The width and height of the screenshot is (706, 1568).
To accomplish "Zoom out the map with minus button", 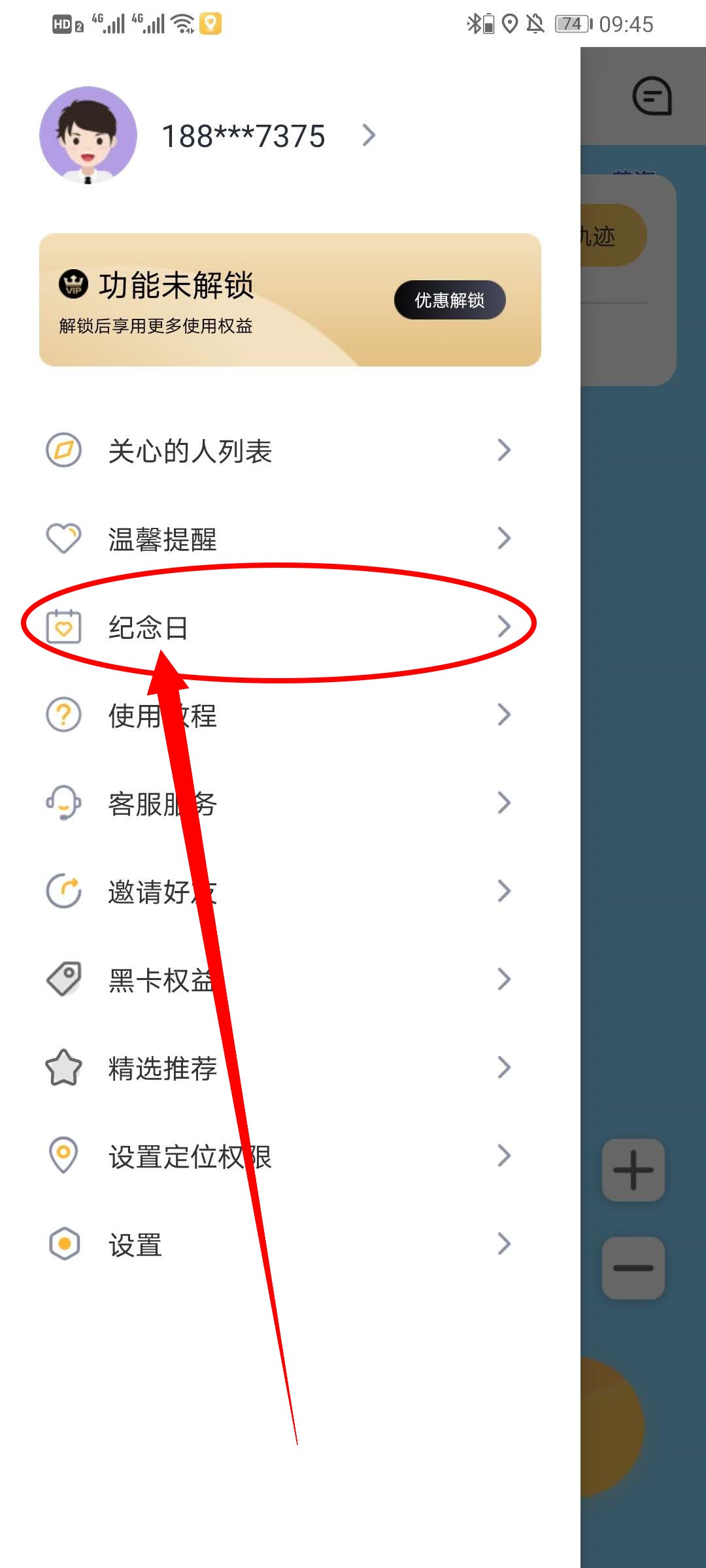I will pos(633,1267).
